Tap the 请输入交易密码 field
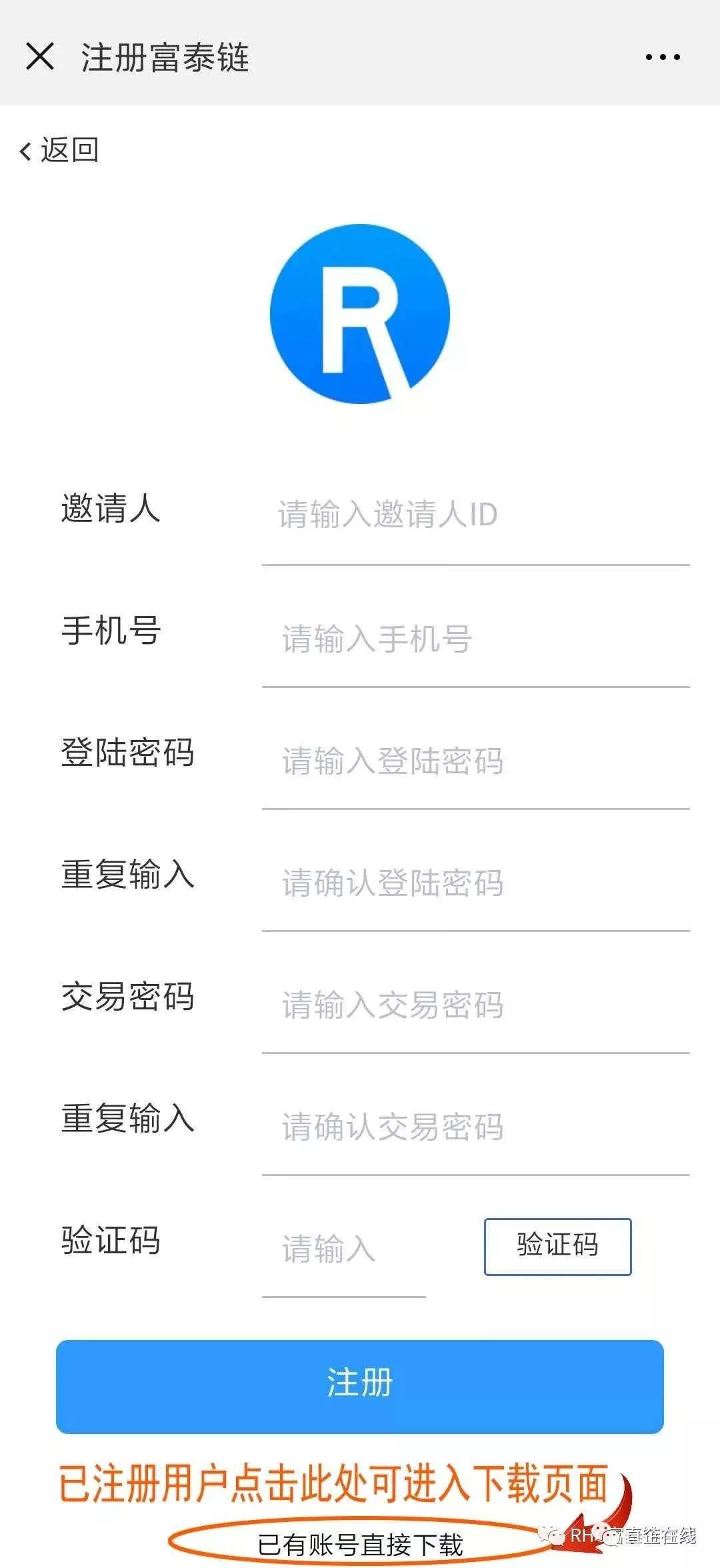720x1568 pixels. pos(475,1005)
